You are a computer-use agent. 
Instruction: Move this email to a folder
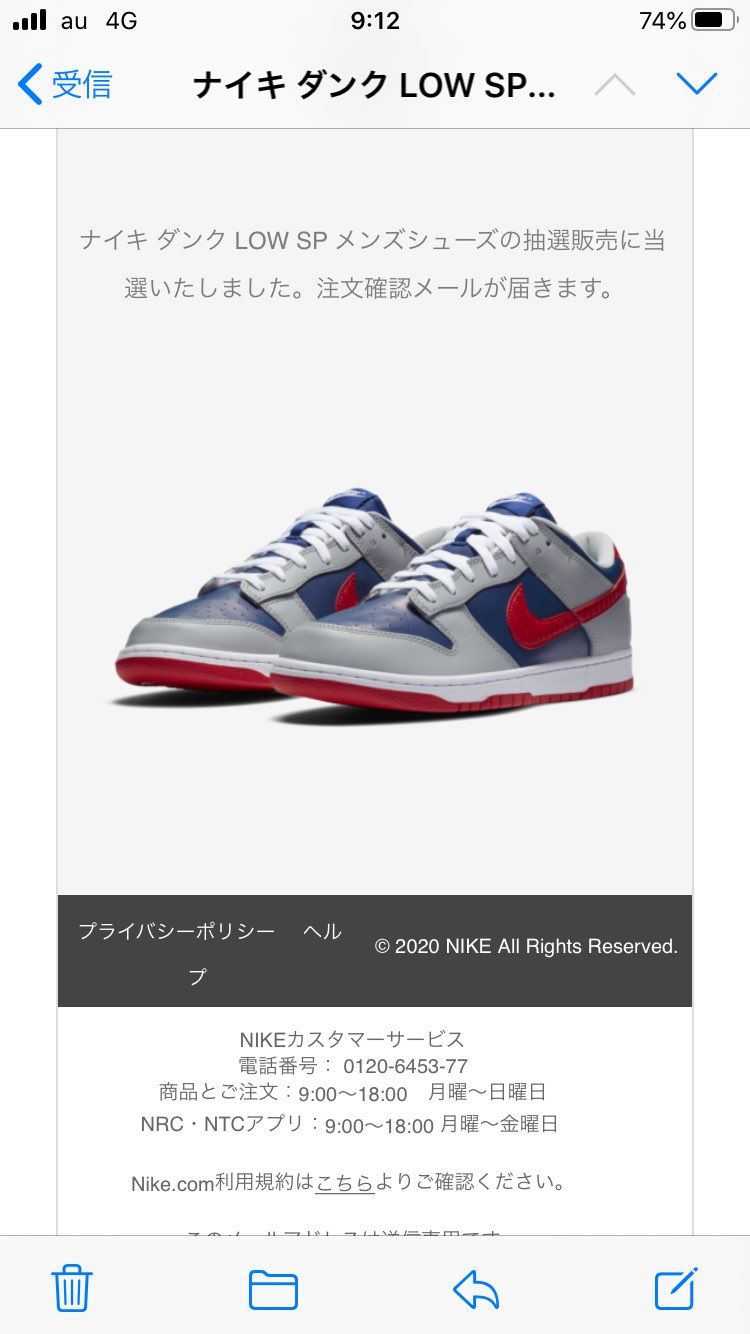point(273,1289)
